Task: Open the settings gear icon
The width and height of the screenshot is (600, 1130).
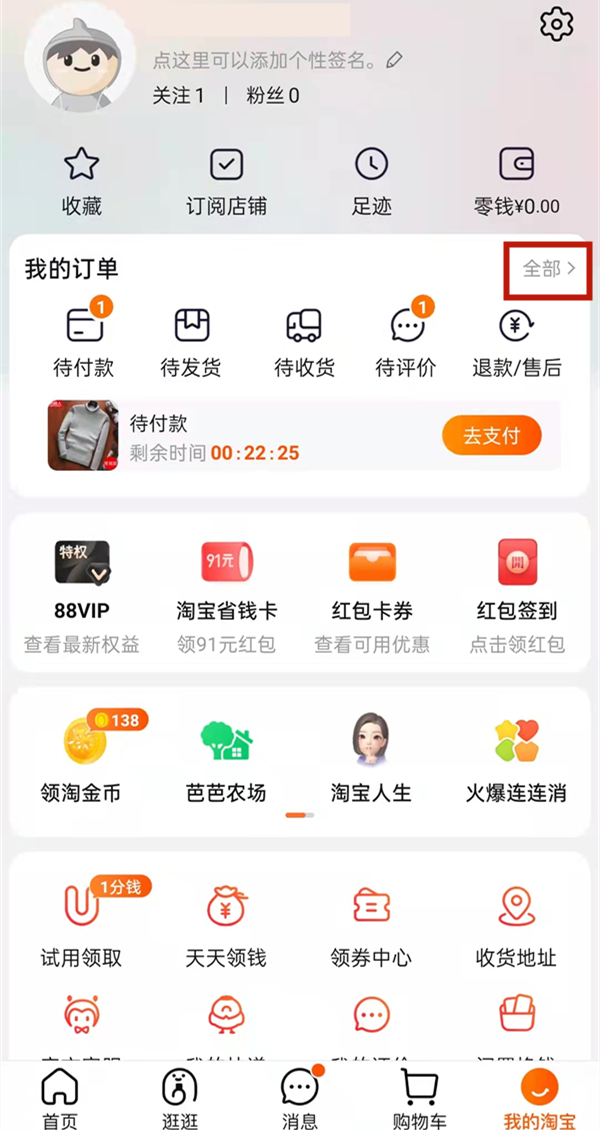Action: 557,24
